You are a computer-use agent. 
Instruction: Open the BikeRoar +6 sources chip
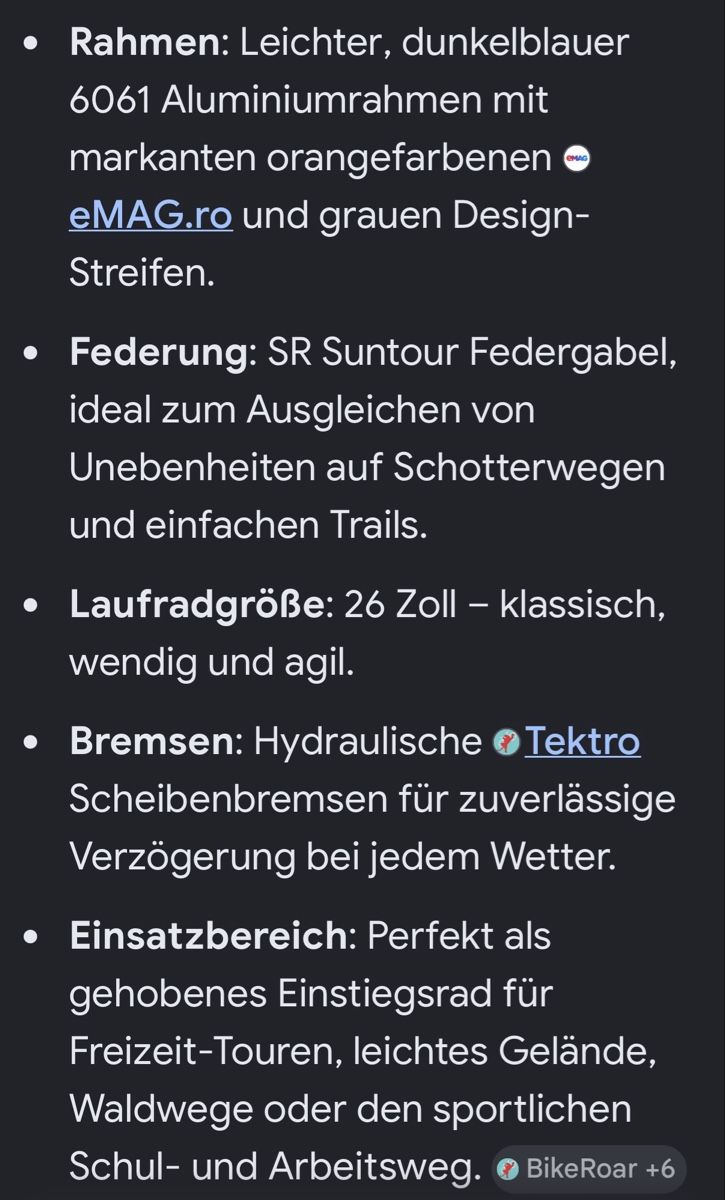point(589,1168)
